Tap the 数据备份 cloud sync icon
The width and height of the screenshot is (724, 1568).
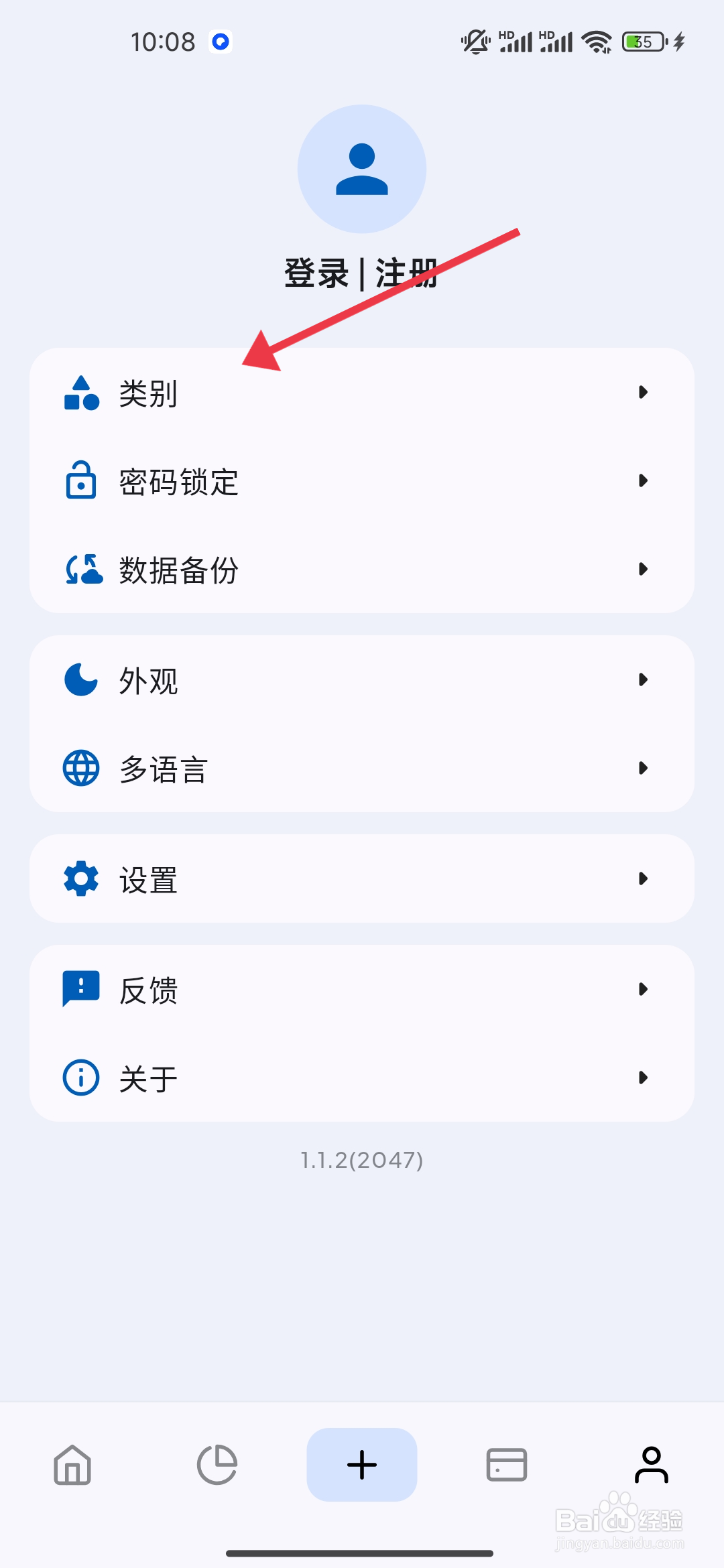tap(80, 571)
